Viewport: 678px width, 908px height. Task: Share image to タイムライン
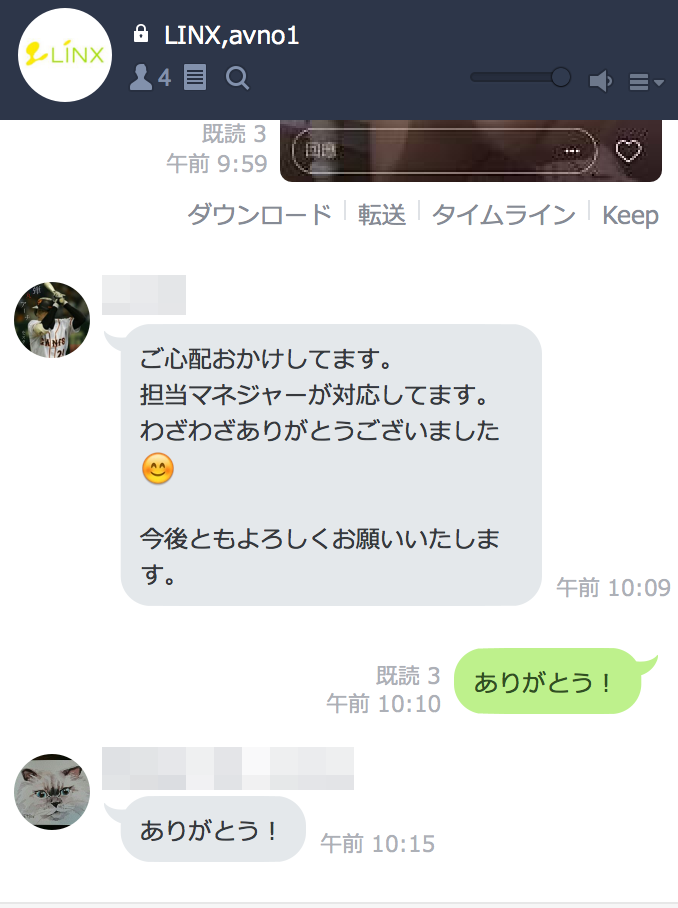[x=503, y=215]
